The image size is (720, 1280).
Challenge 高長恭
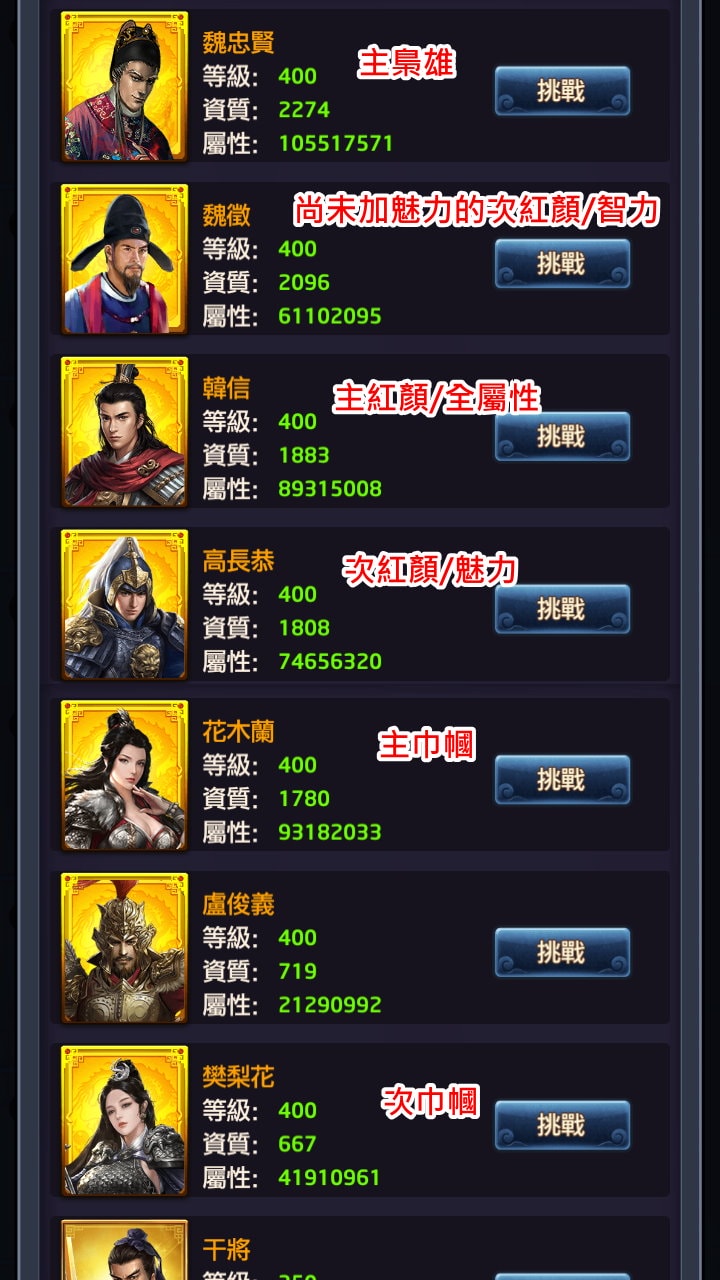point(562,608)
